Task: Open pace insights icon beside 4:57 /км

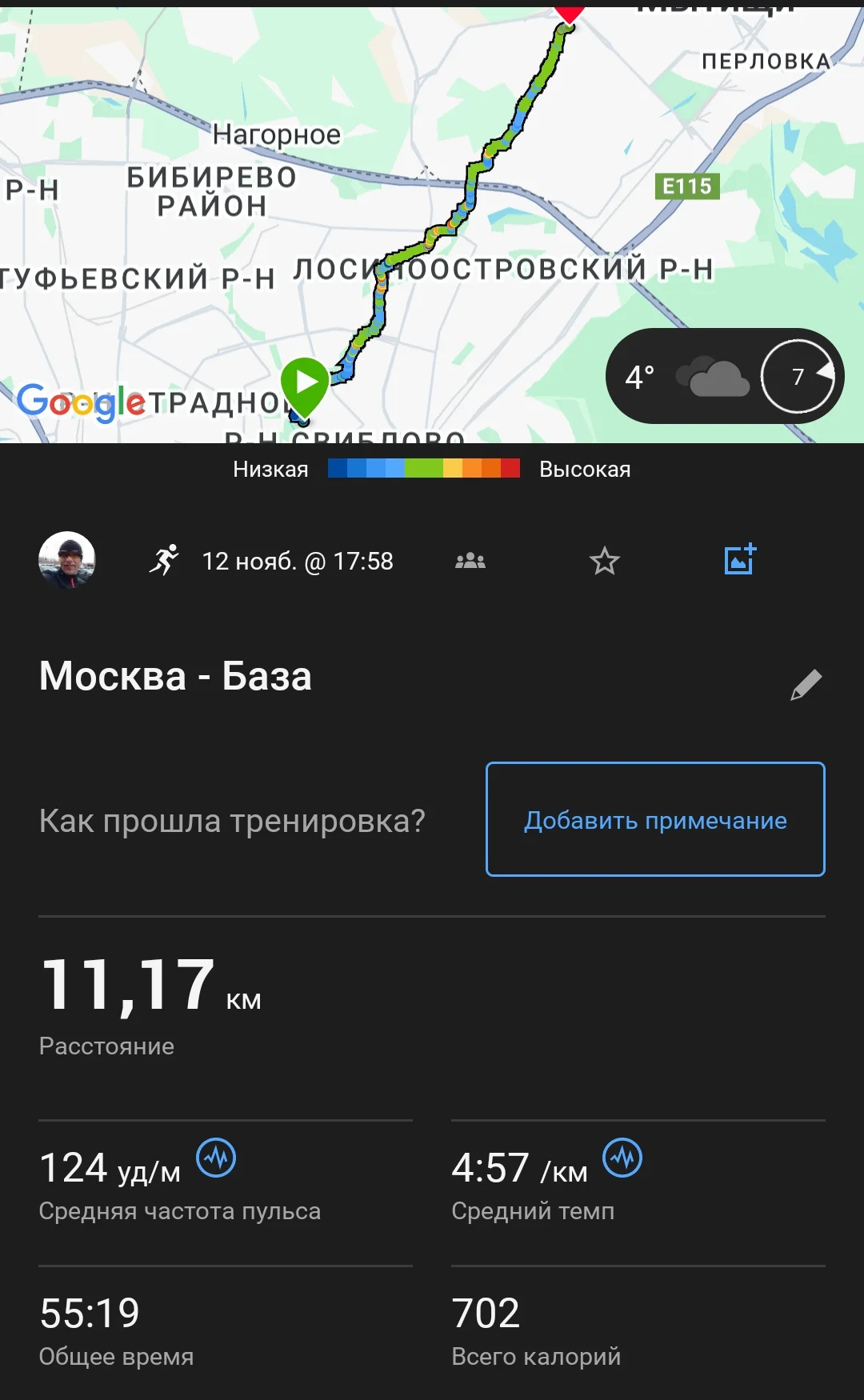Action: [x=622, y=1158]
